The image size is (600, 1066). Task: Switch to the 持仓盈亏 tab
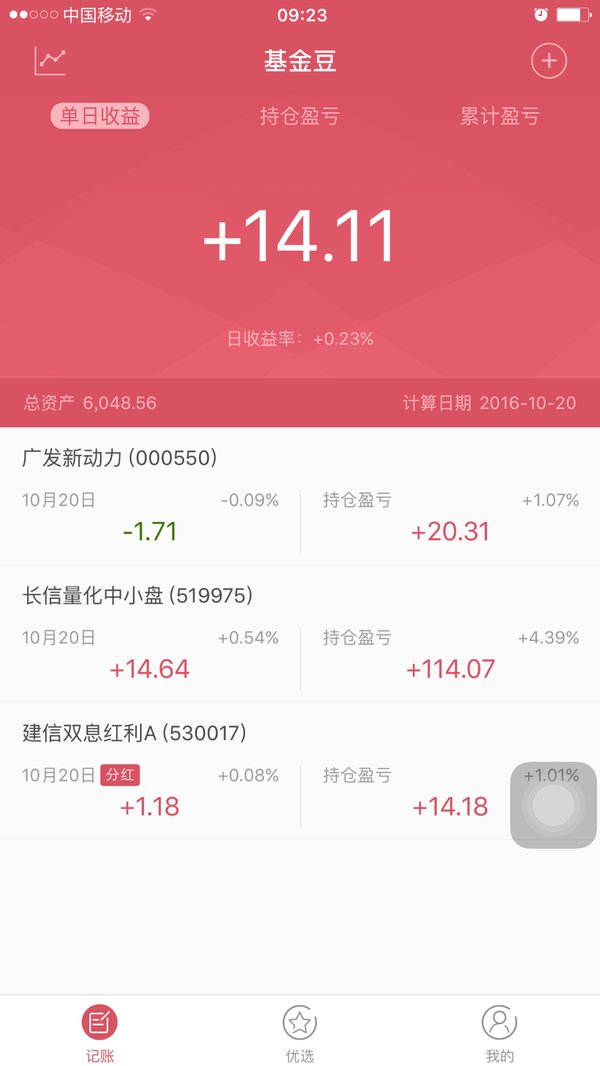pyautogui.click(x=300, y=116)
